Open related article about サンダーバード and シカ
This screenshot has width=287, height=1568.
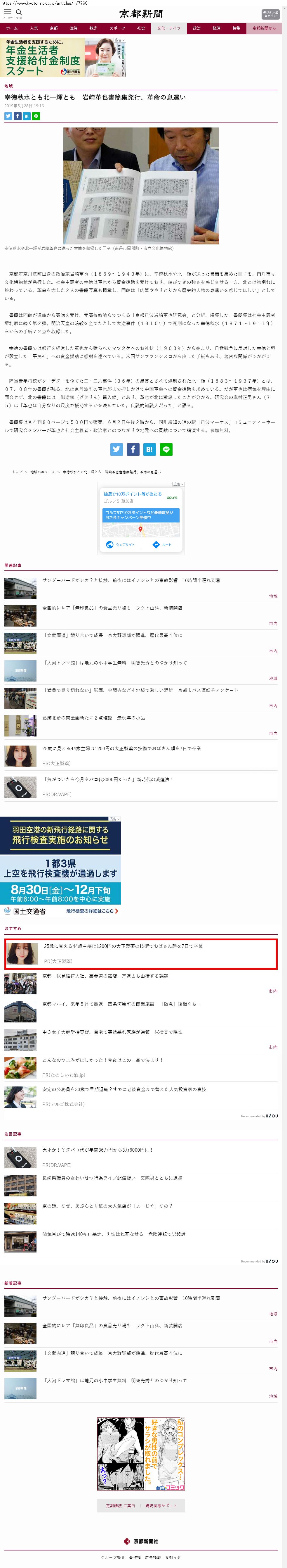point(131,580)
